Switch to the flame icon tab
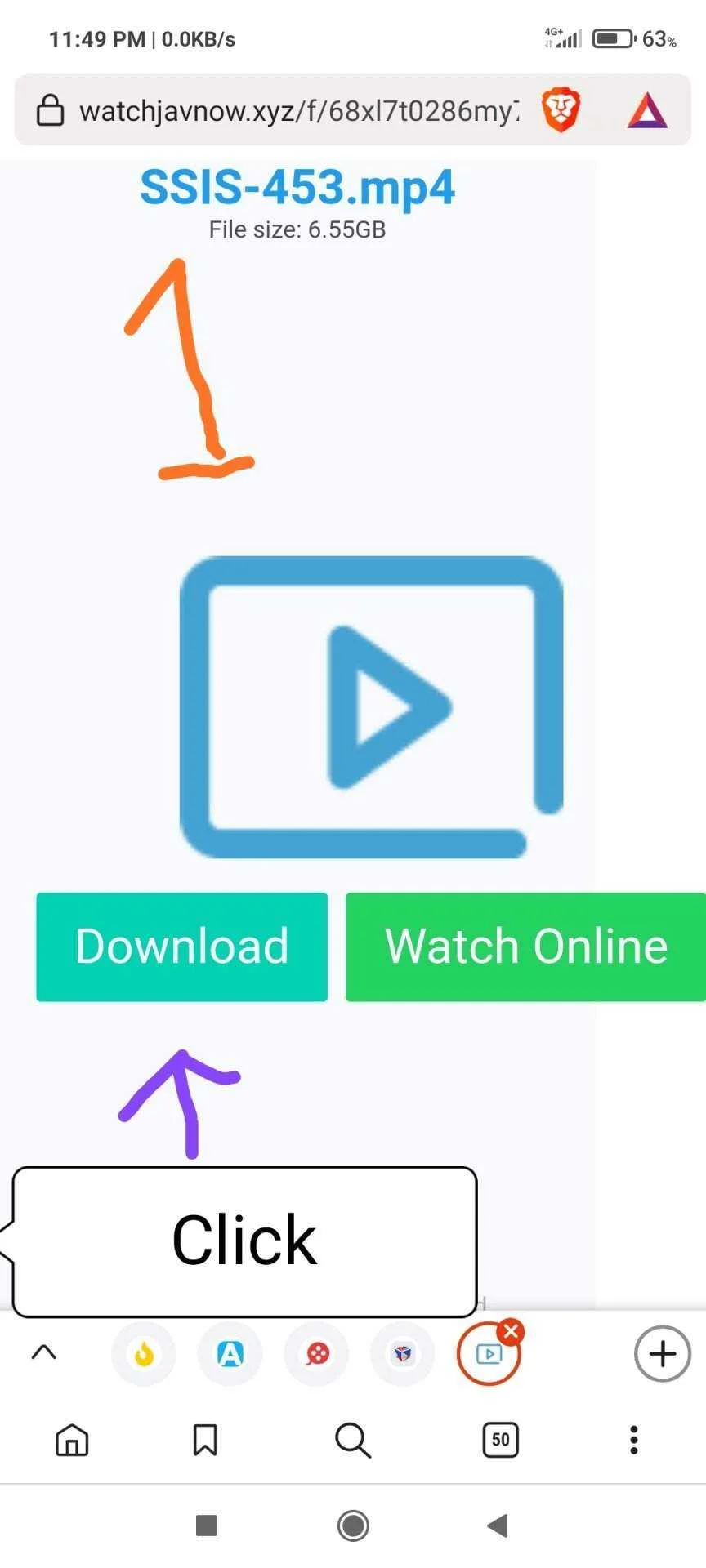The image size is (706, 1568). [144, 1355]
